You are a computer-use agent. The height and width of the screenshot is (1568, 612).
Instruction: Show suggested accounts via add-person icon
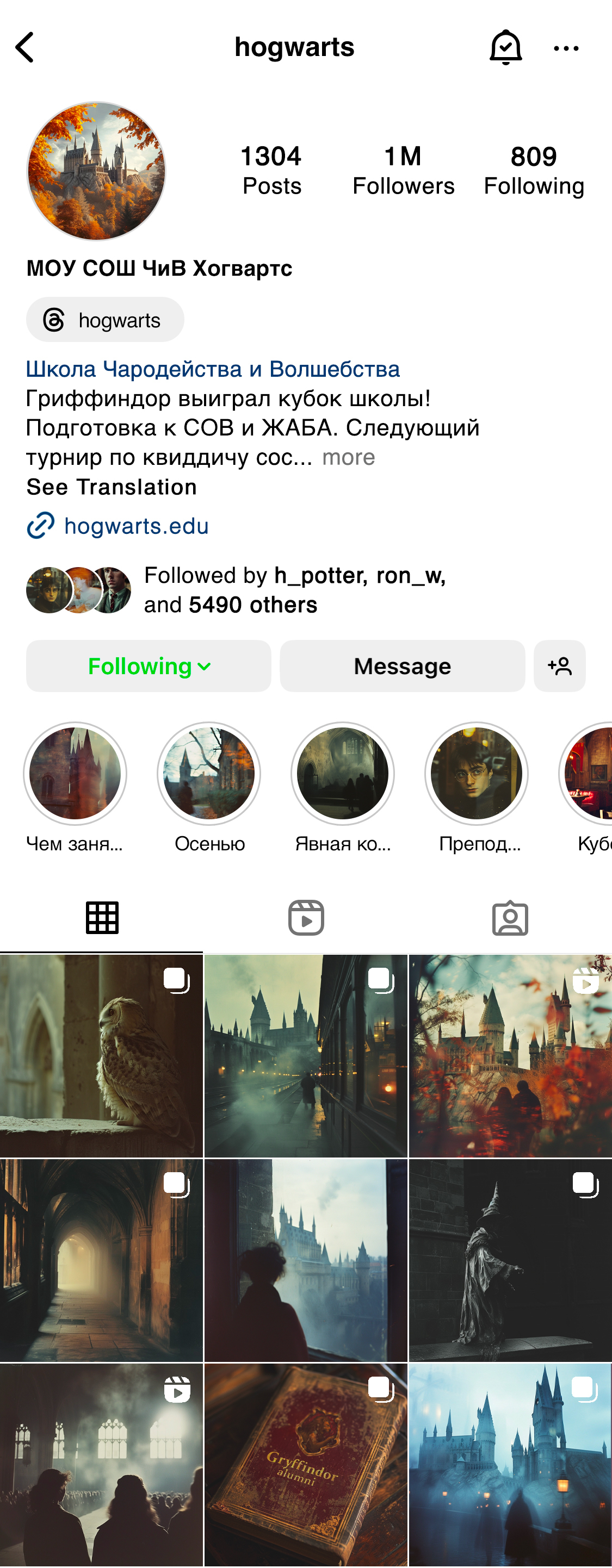[560, 666]
